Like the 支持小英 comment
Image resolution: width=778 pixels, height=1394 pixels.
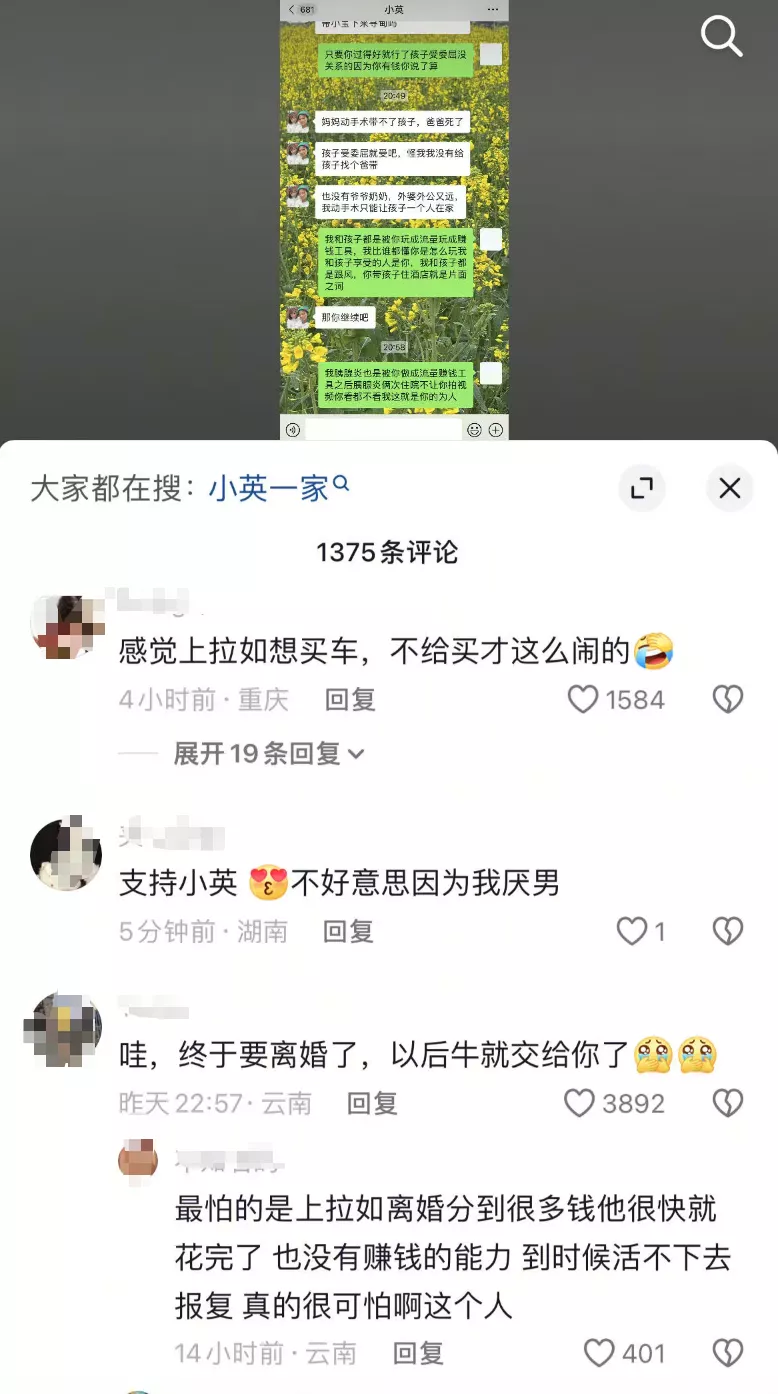click(631, 931)
